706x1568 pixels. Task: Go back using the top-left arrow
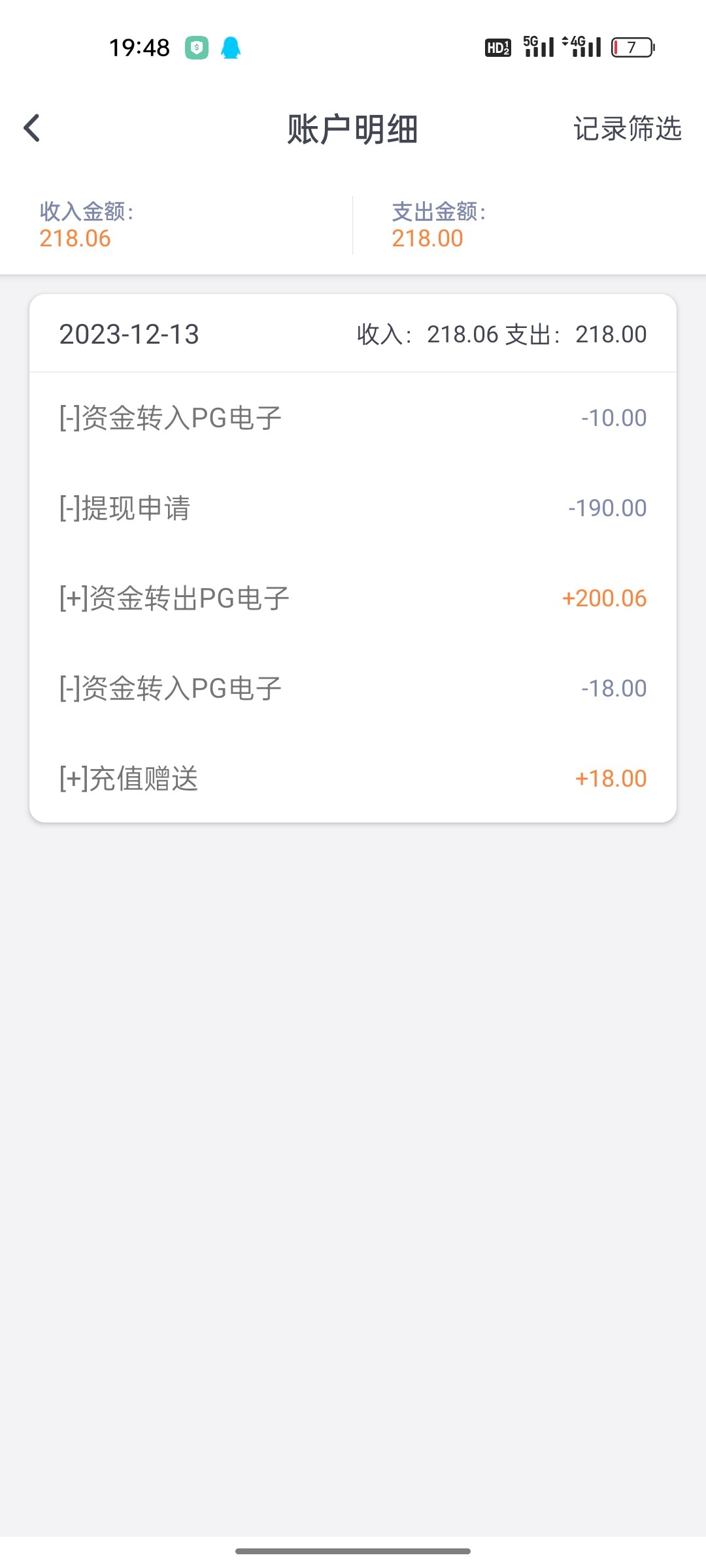32,128
